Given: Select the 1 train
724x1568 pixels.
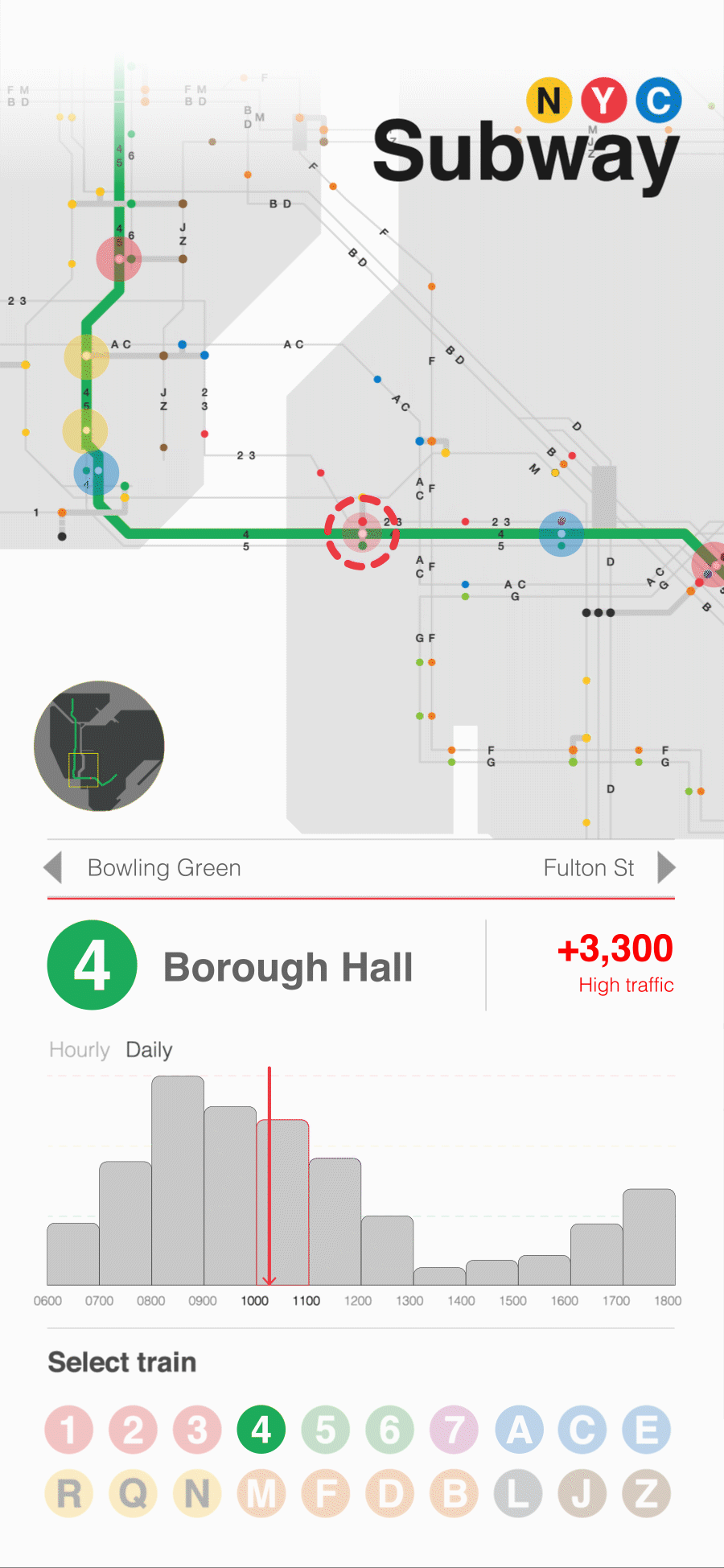Looking at the screenshot, I should click(68, 1430).
